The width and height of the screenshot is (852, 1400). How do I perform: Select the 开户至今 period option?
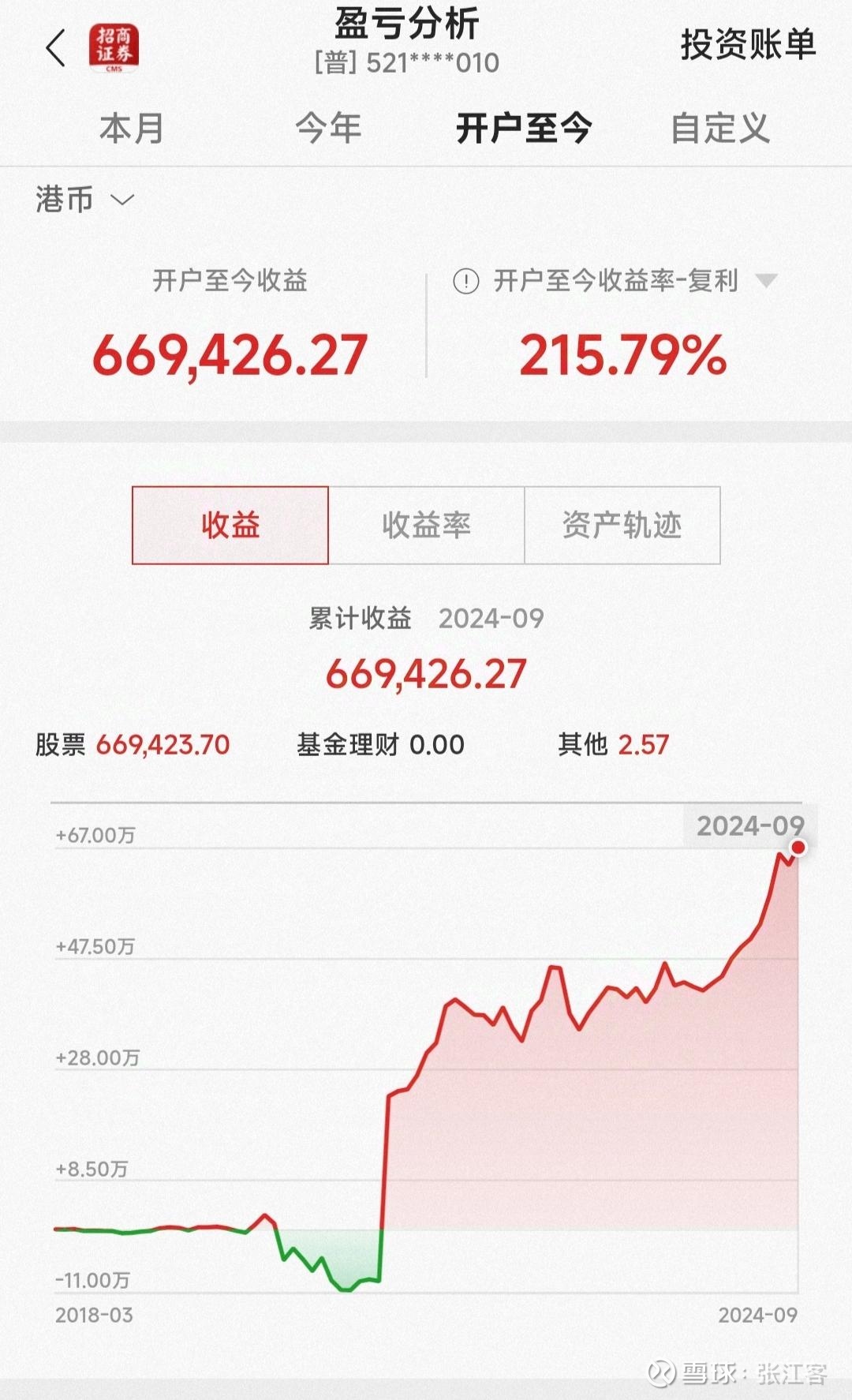coord(523,128)
